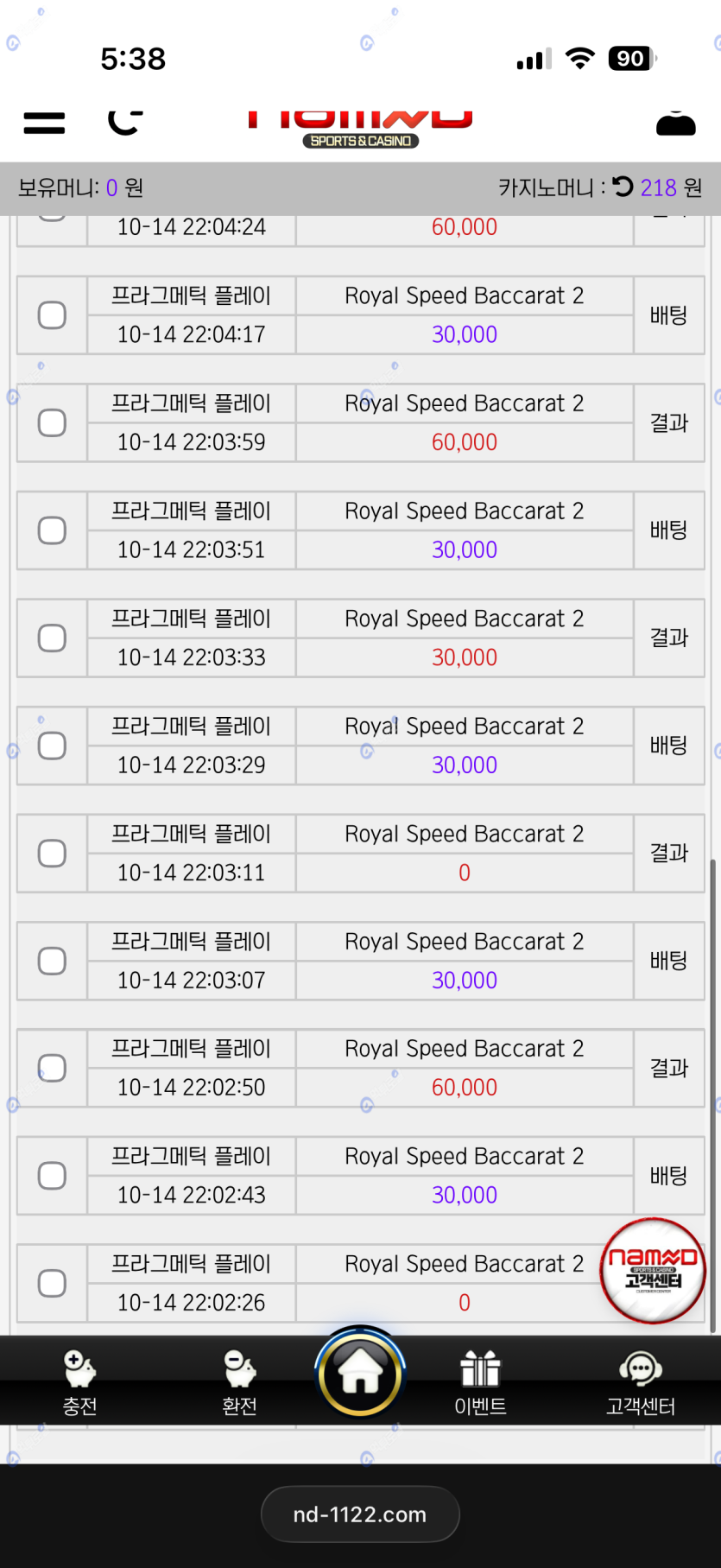
Task: Mark the 22:02:26 entry checkbox
Action: 52,1284
